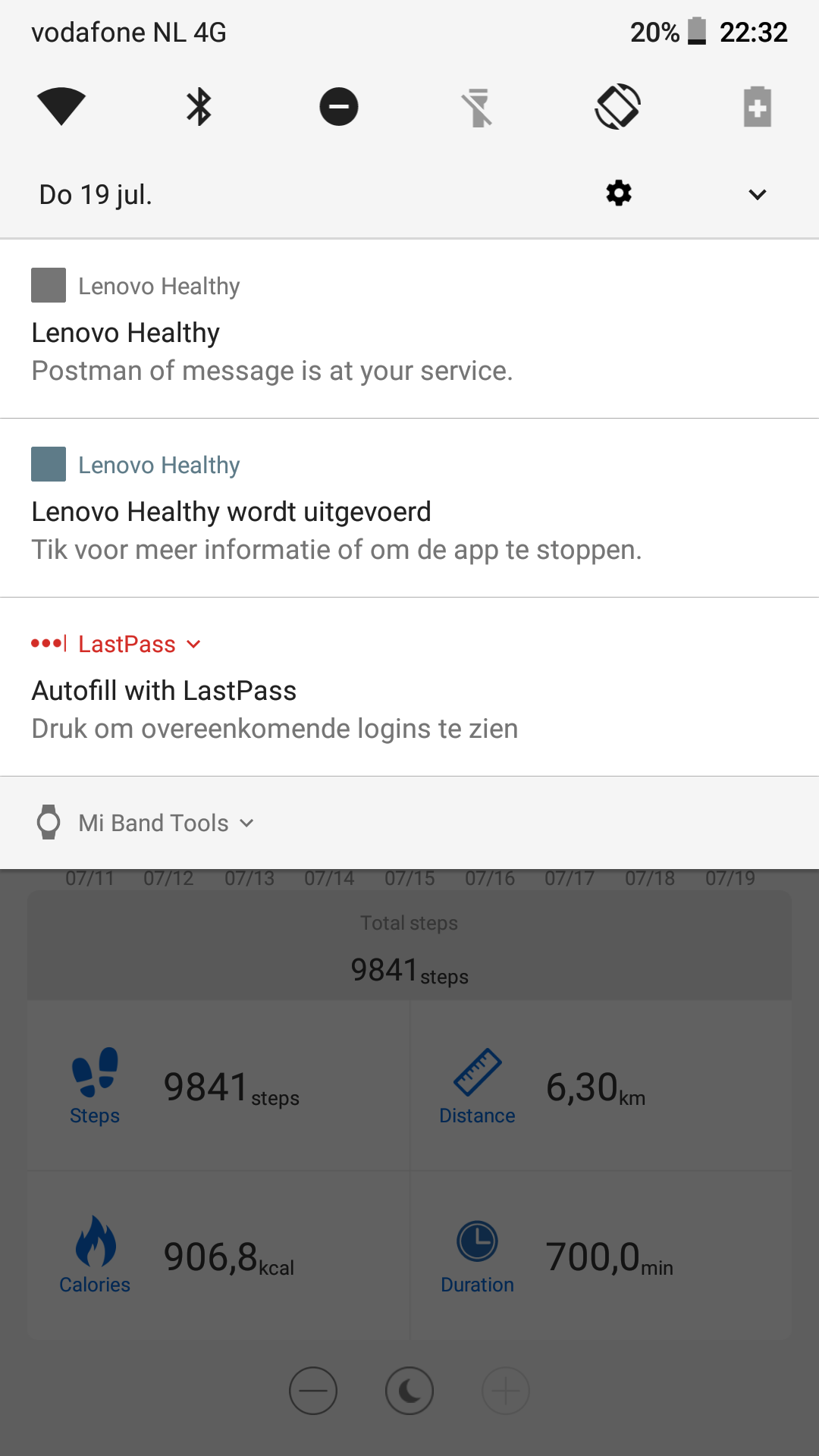The height and width of the screenshot is (1456, 819).
Task: Expand the LastPass notification chevron
Action: point(193,645)
